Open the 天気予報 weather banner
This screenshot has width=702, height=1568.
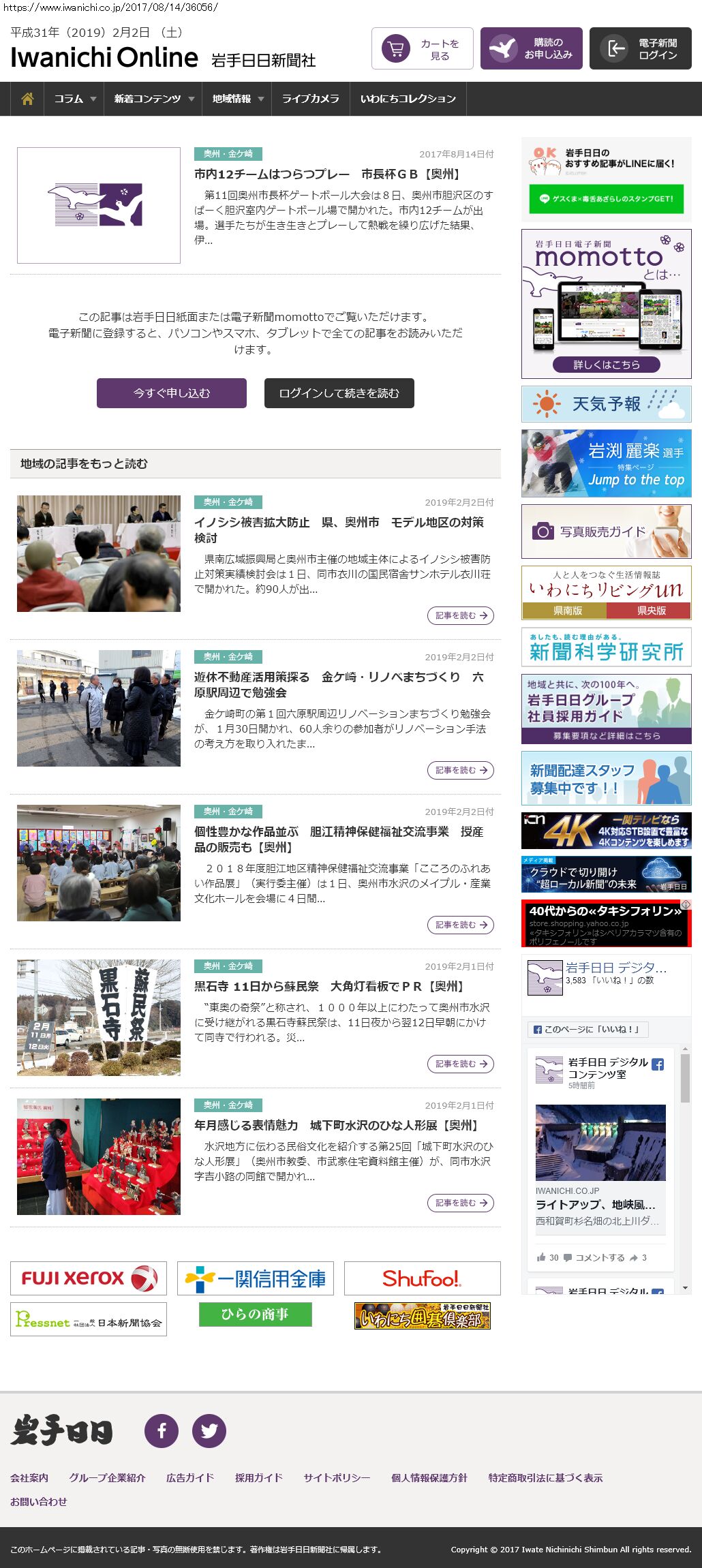click(x=606, y=404)
